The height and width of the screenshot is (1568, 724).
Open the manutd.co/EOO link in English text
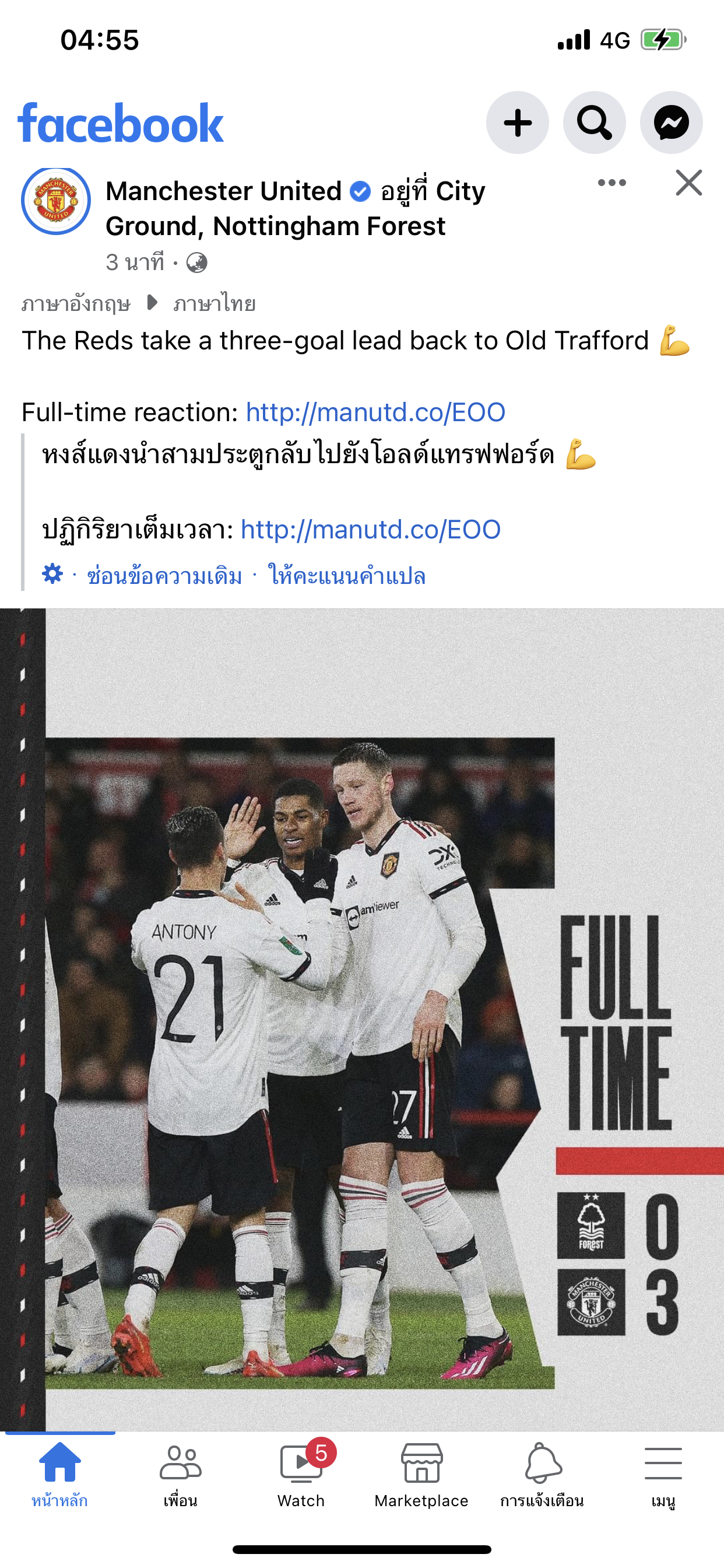tap(375, 412)
